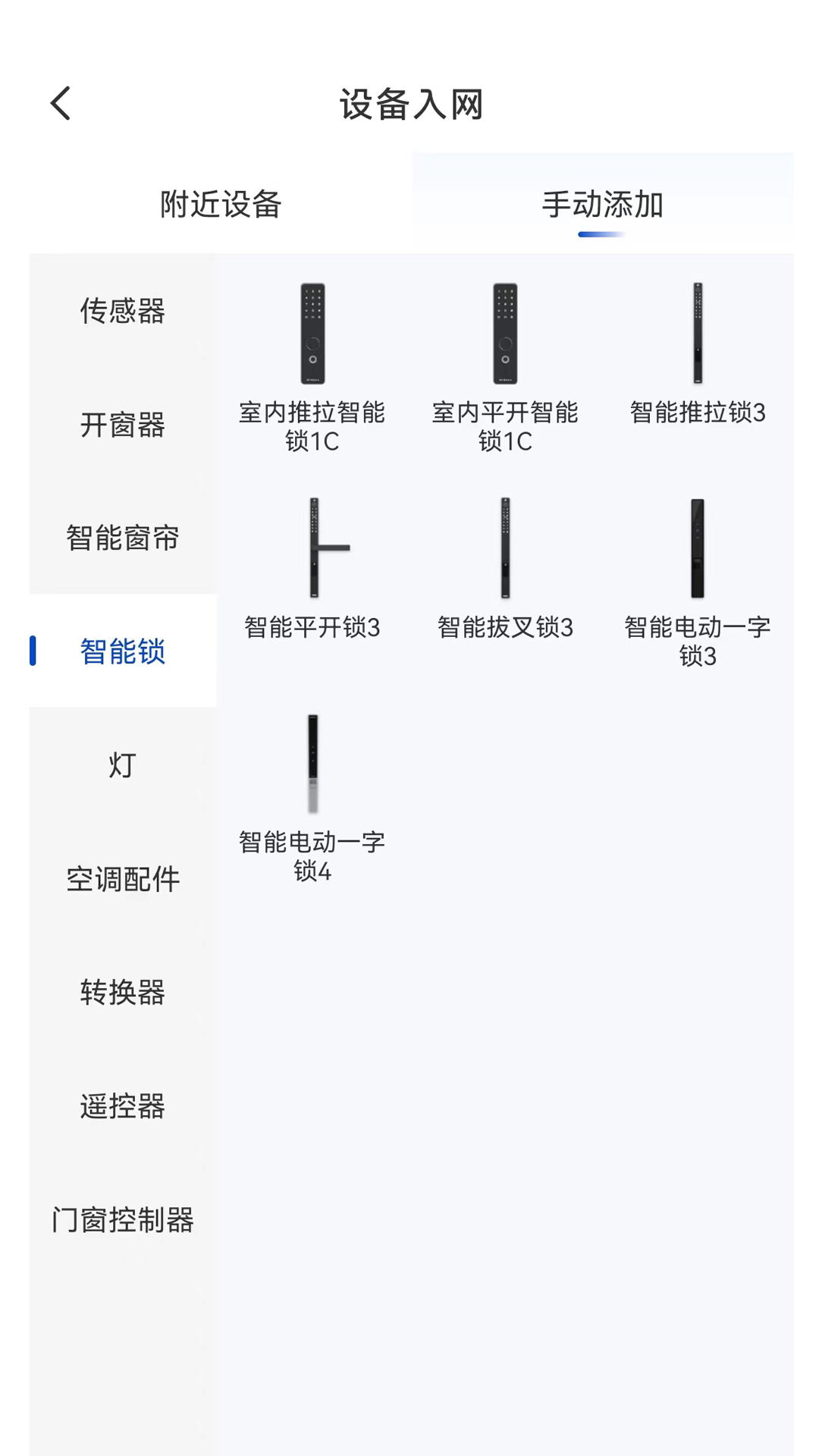This screenshot has width=819, height=1456.
Task: Click the 设备入网 page title
Action: point(409,104)
